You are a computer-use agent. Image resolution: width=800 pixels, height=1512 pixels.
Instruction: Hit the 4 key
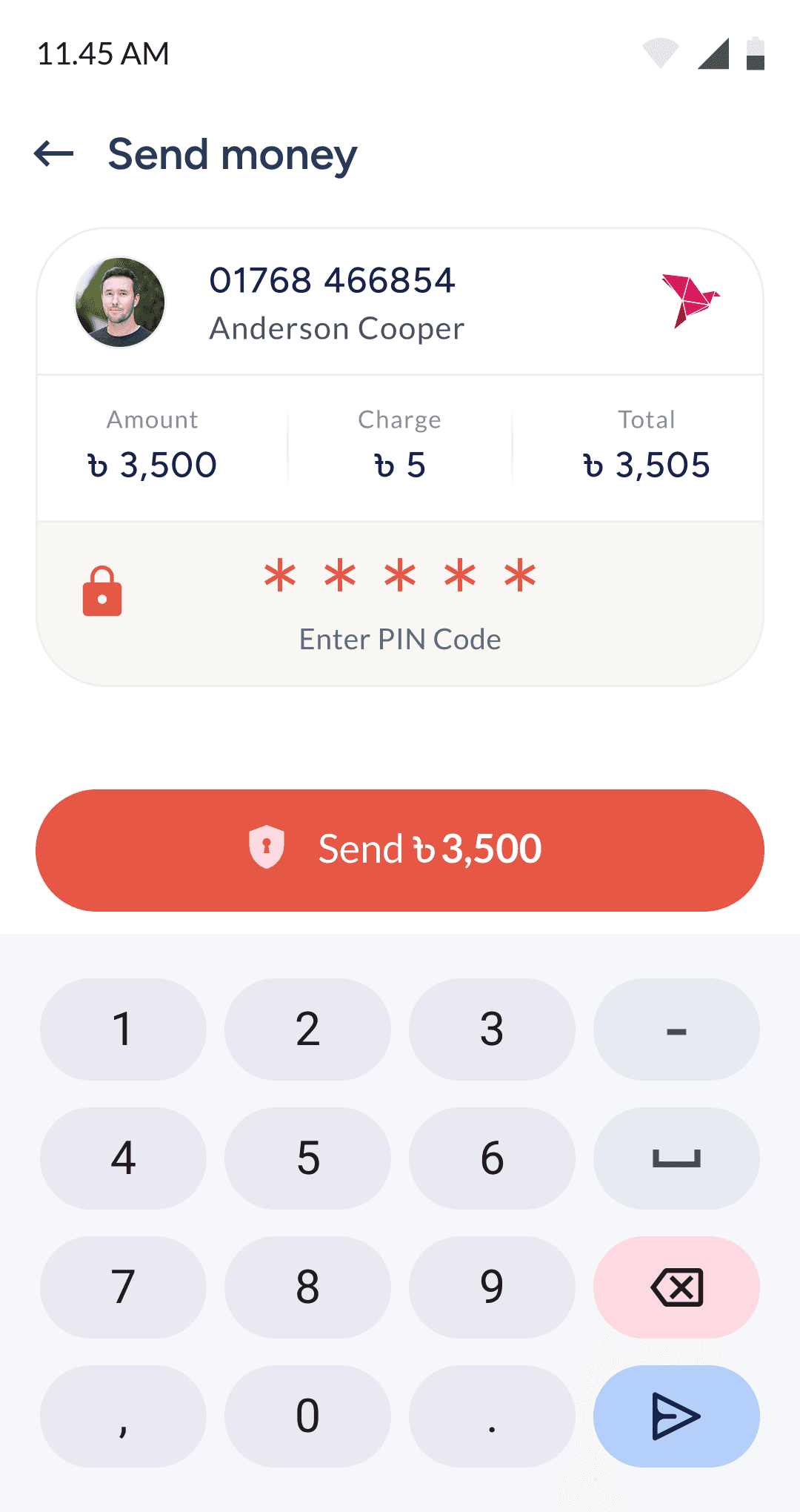(123, 1158)
